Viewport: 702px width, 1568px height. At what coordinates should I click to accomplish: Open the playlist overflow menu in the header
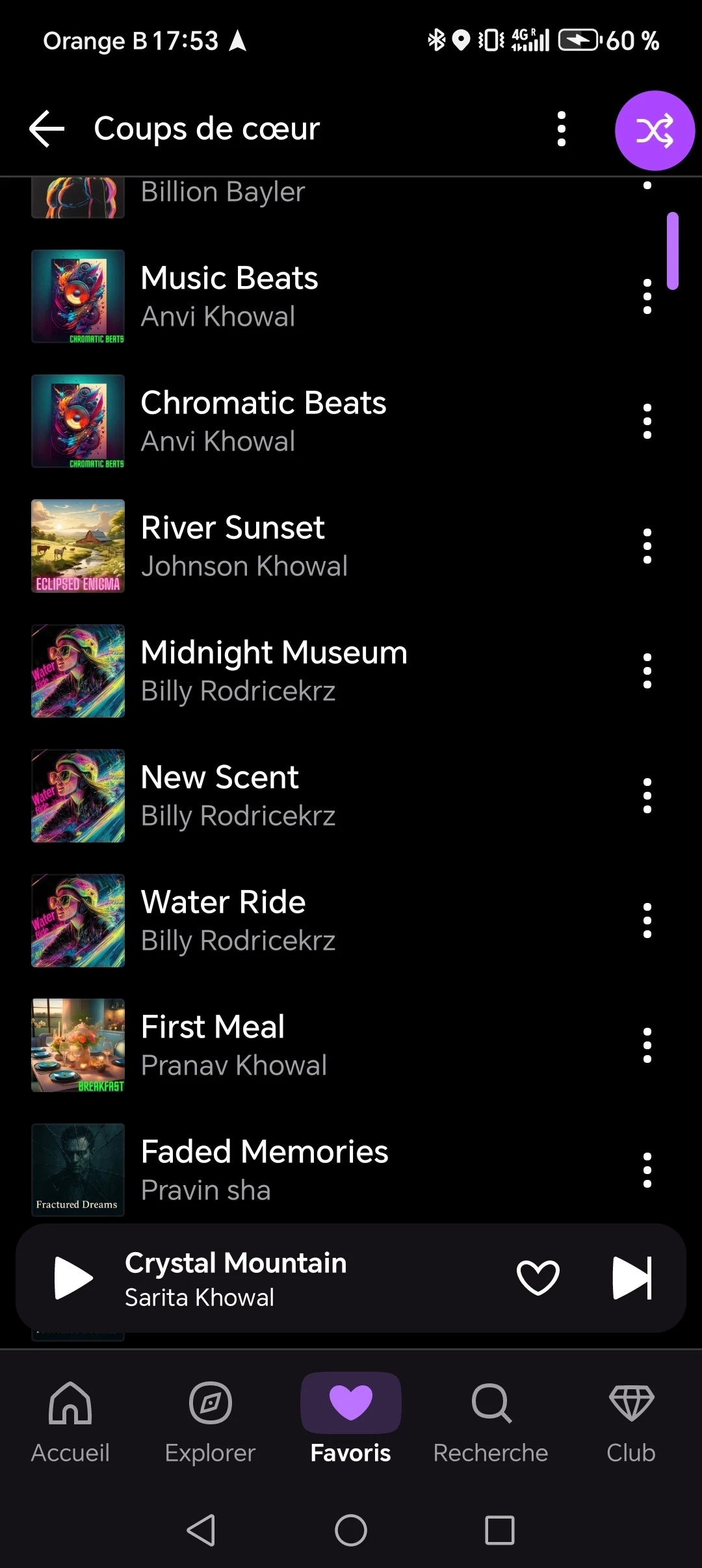pyautogui.click(x=562, y=129)
